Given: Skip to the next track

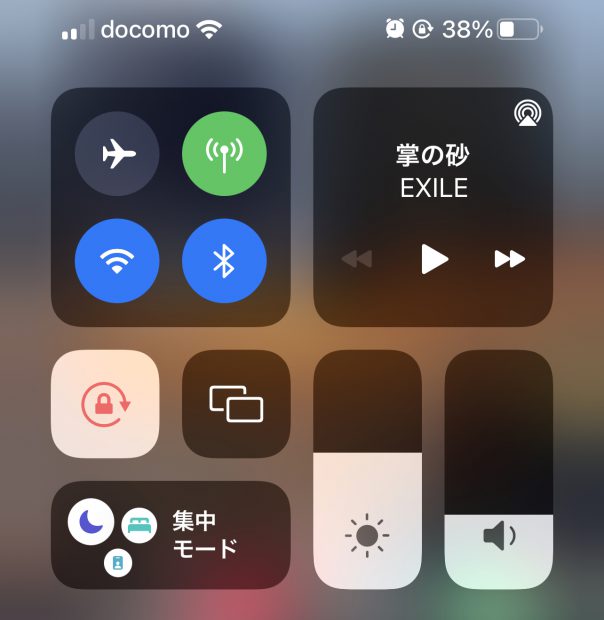Looking at the screenshot, I should tap(509, 259).
